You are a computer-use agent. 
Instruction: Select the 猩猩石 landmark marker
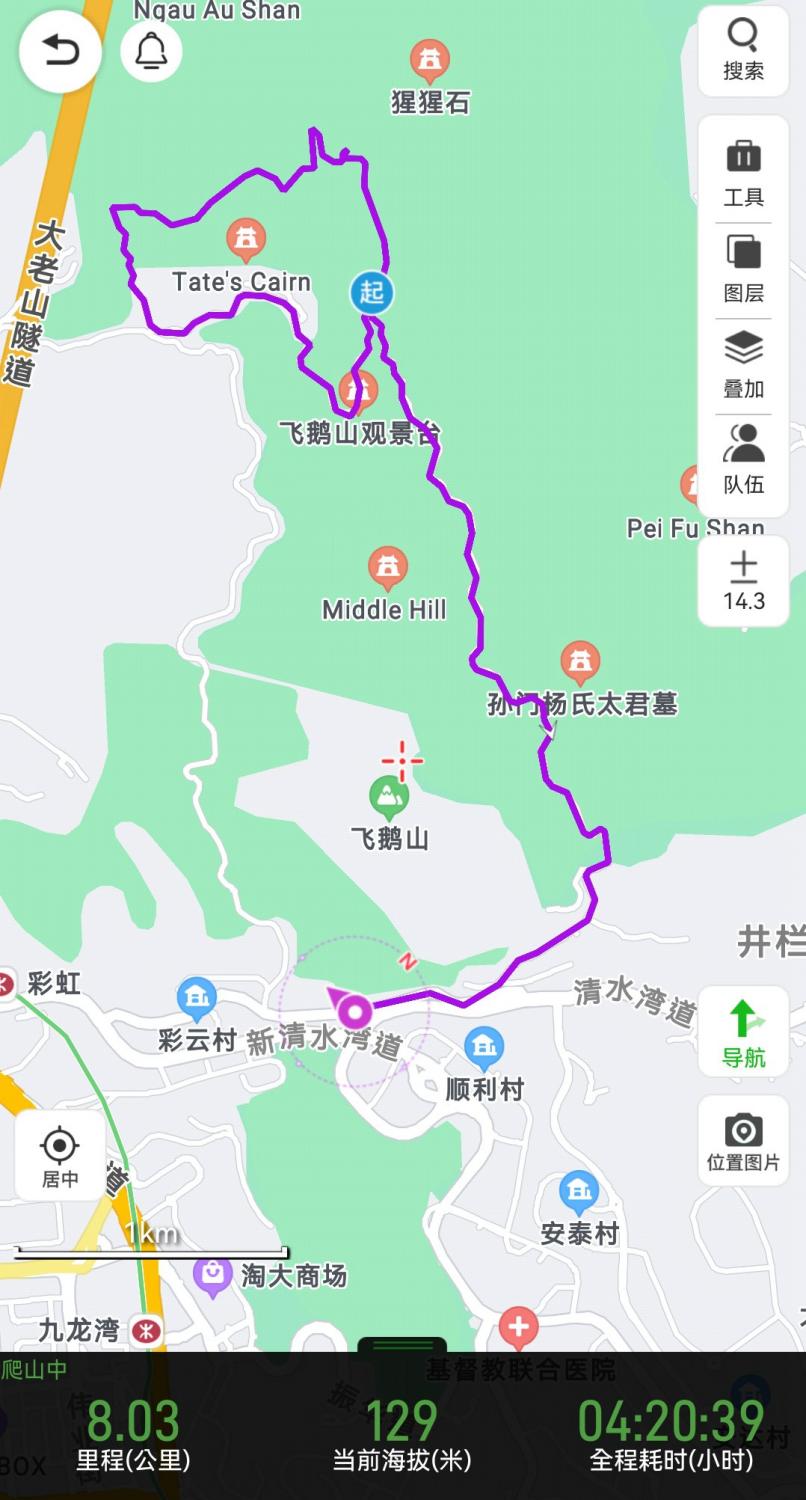pos(430,62)
